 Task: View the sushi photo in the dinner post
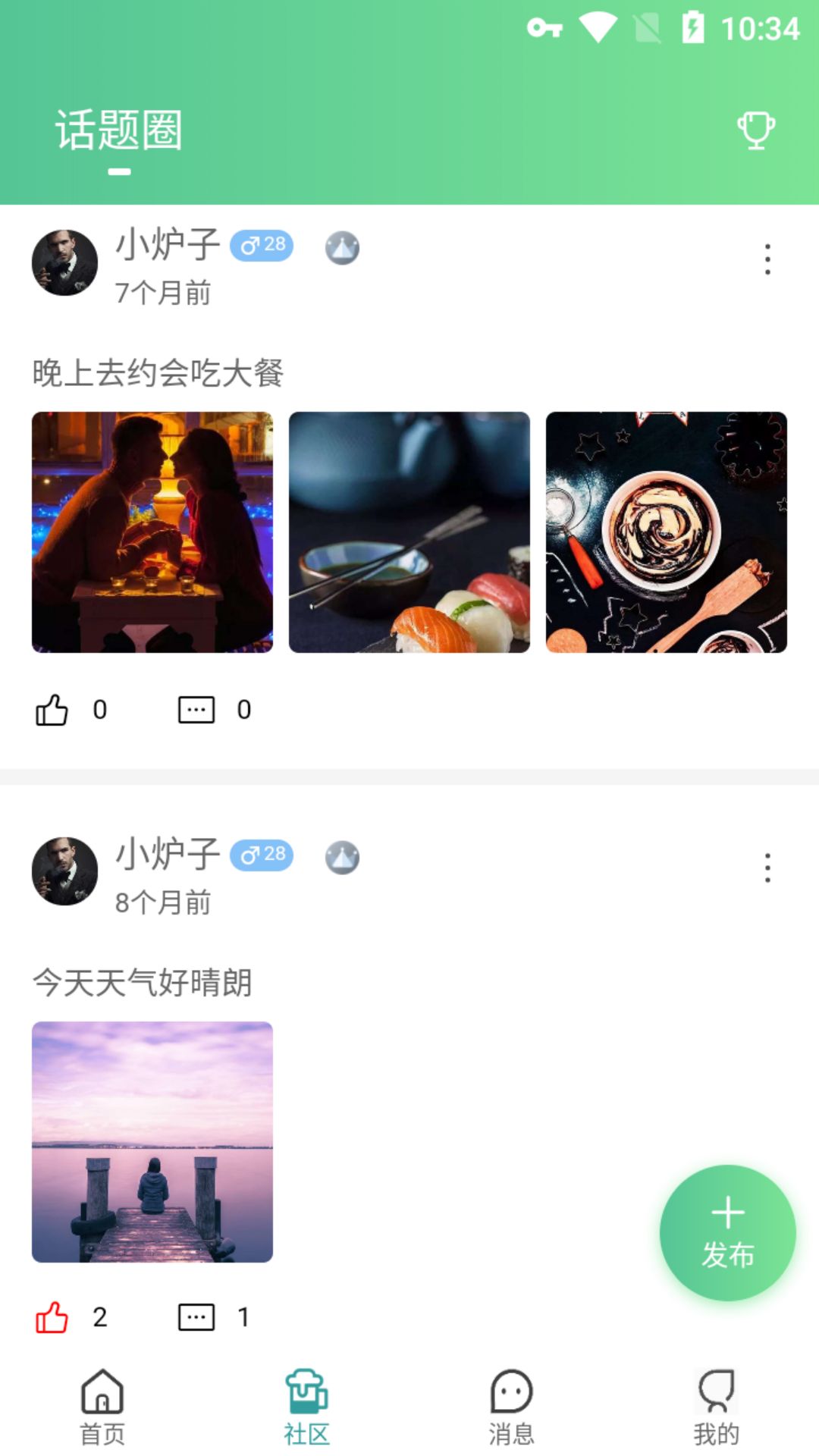tap(409, 531)
